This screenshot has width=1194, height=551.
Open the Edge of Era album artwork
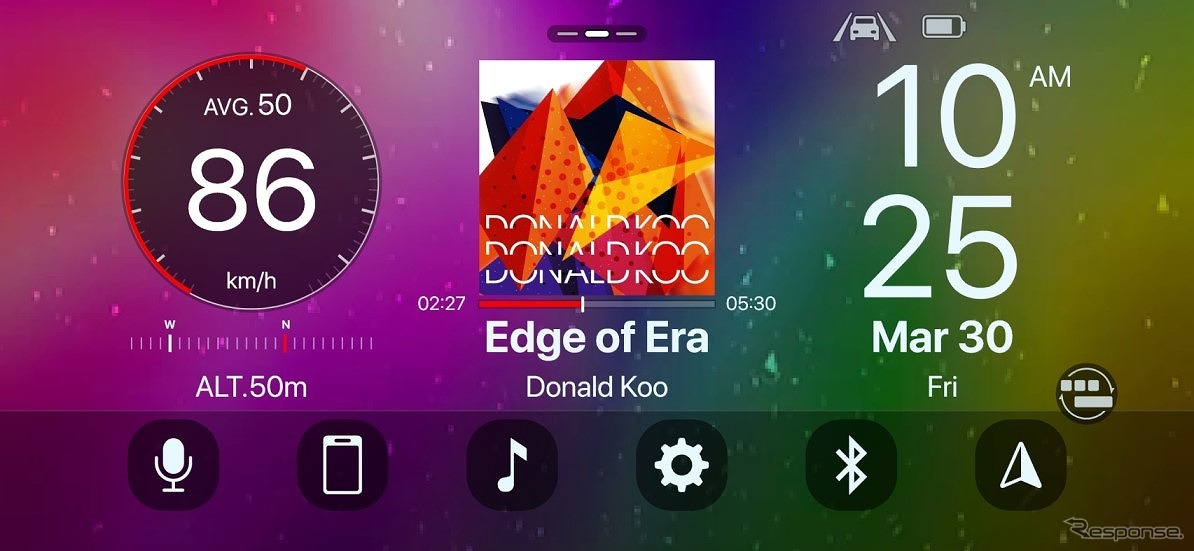[x=597, y=172]
